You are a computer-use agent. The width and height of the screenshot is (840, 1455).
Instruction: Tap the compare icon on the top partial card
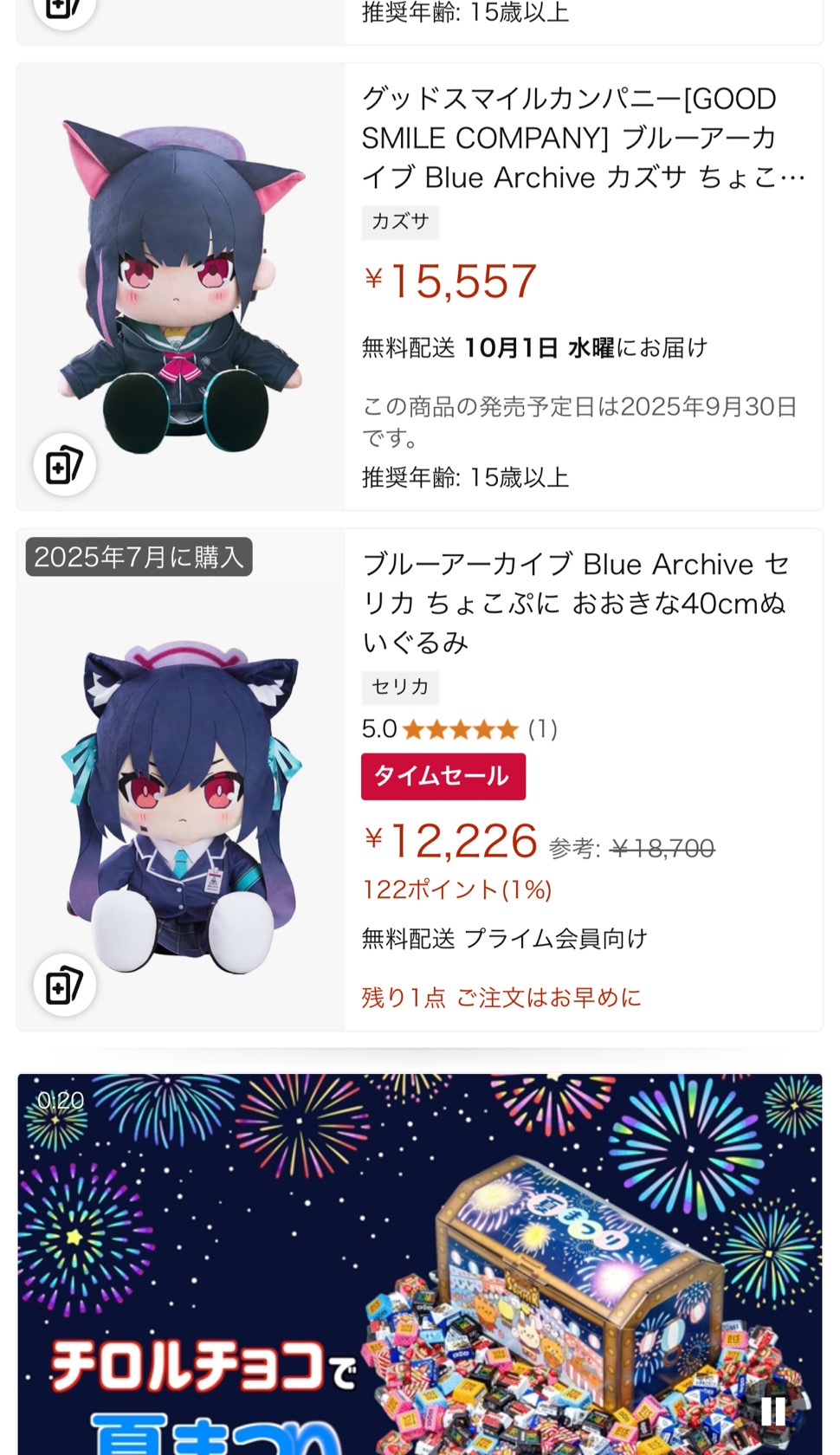click(x=64, y=9)
